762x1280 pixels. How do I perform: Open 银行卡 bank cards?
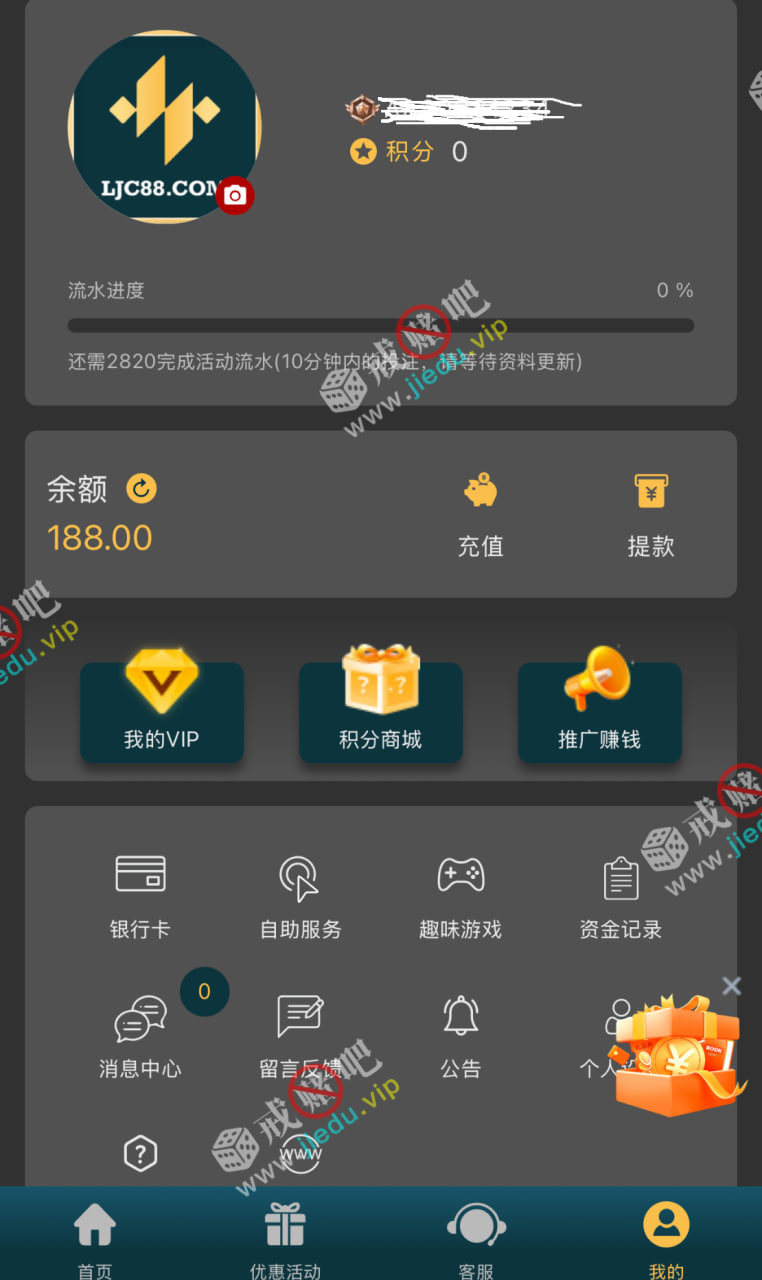pyautogui.click(x=140, y=895)
